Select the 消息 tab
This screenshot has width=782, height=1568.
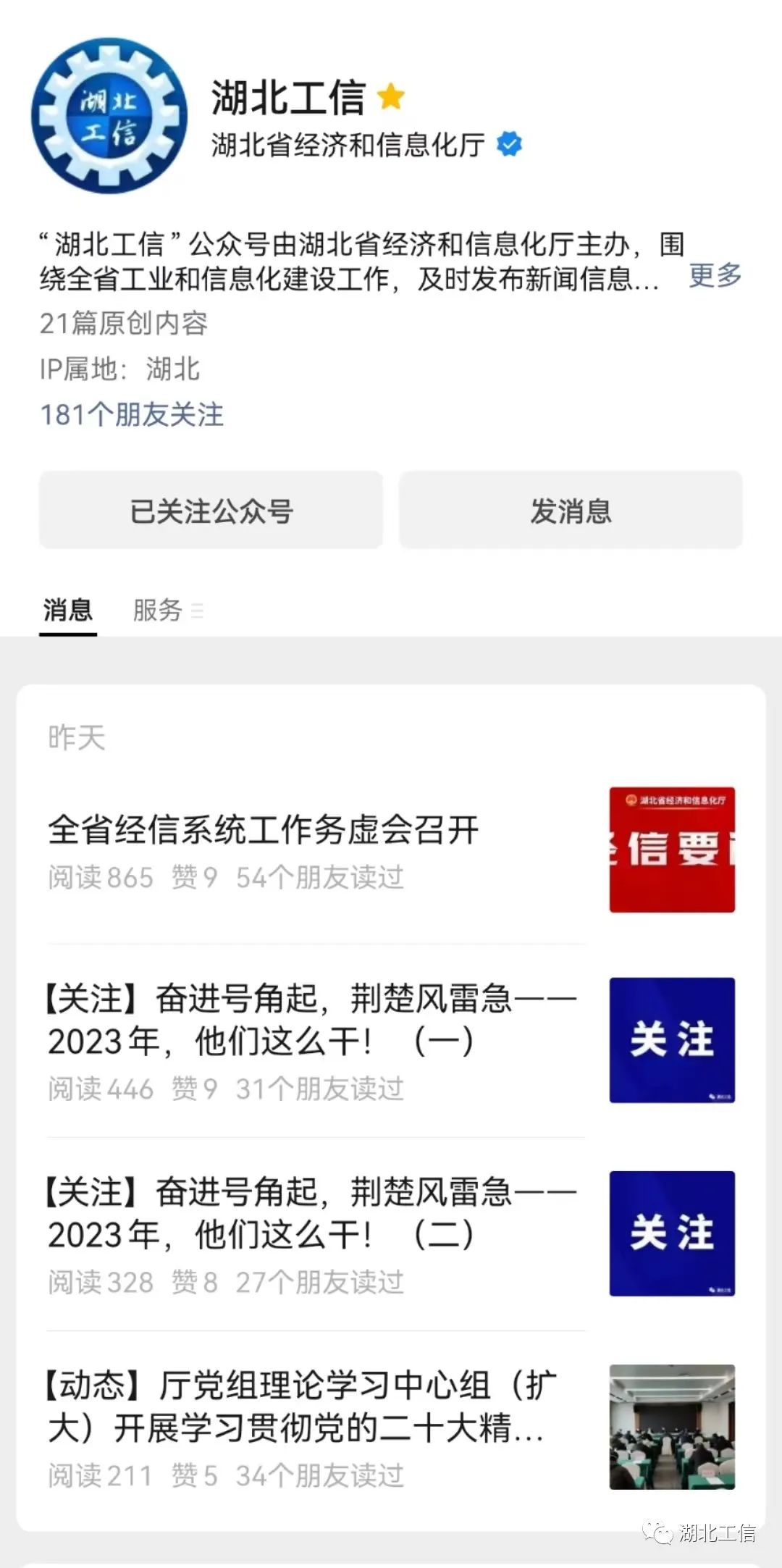pos(68,610)
